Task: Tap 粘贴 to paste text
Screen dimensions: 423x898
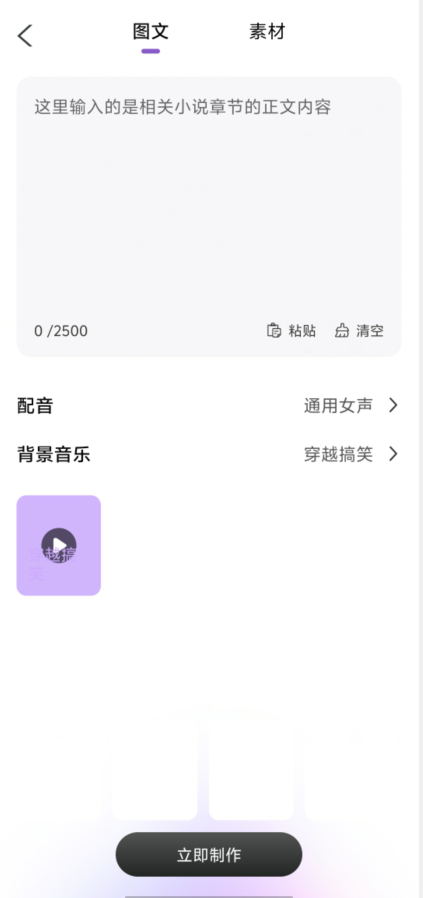Action: click(291, 330)
